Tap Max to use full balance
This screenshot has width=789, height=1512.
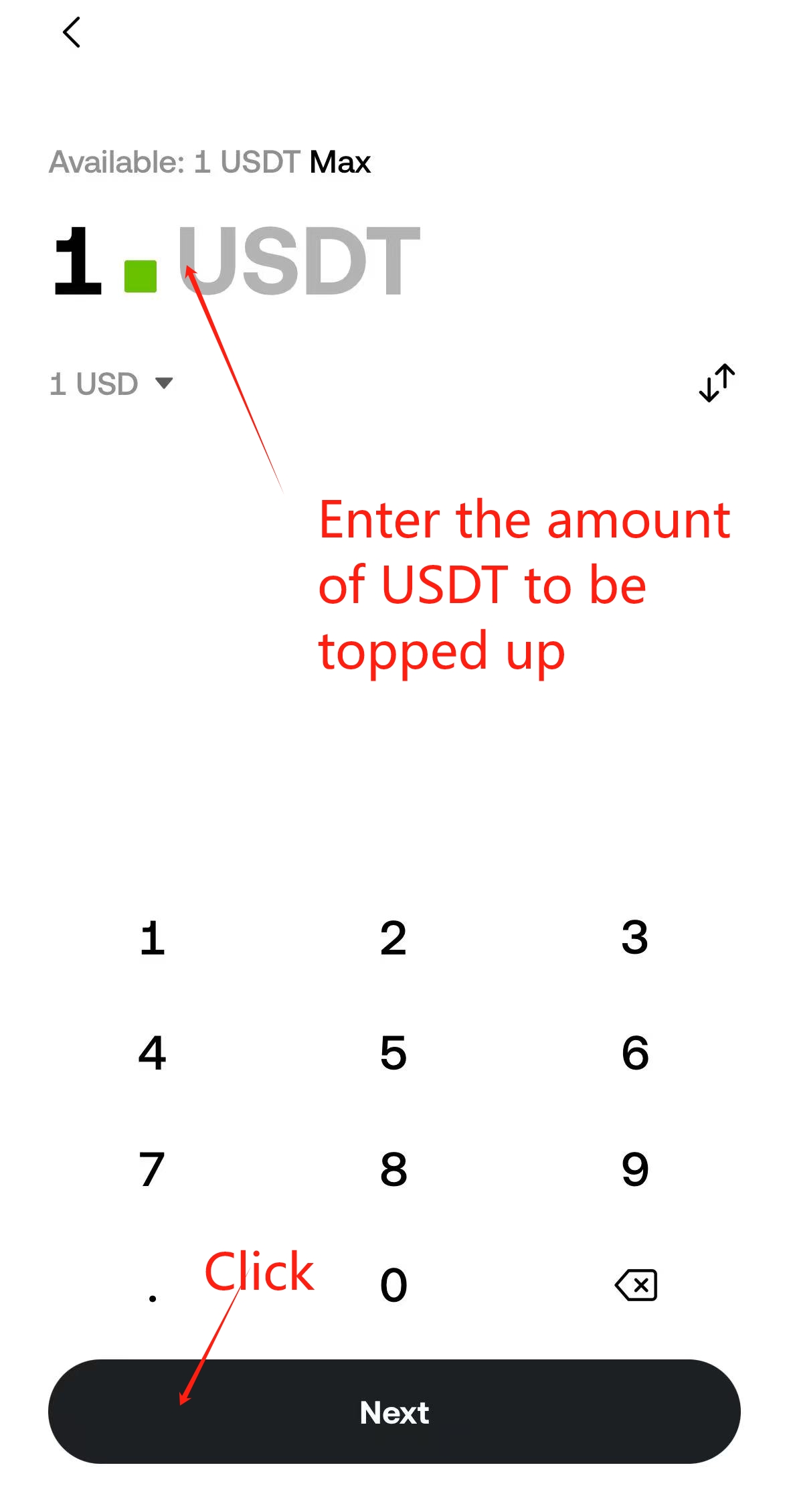pyautogui.click(x=340, y=162)
